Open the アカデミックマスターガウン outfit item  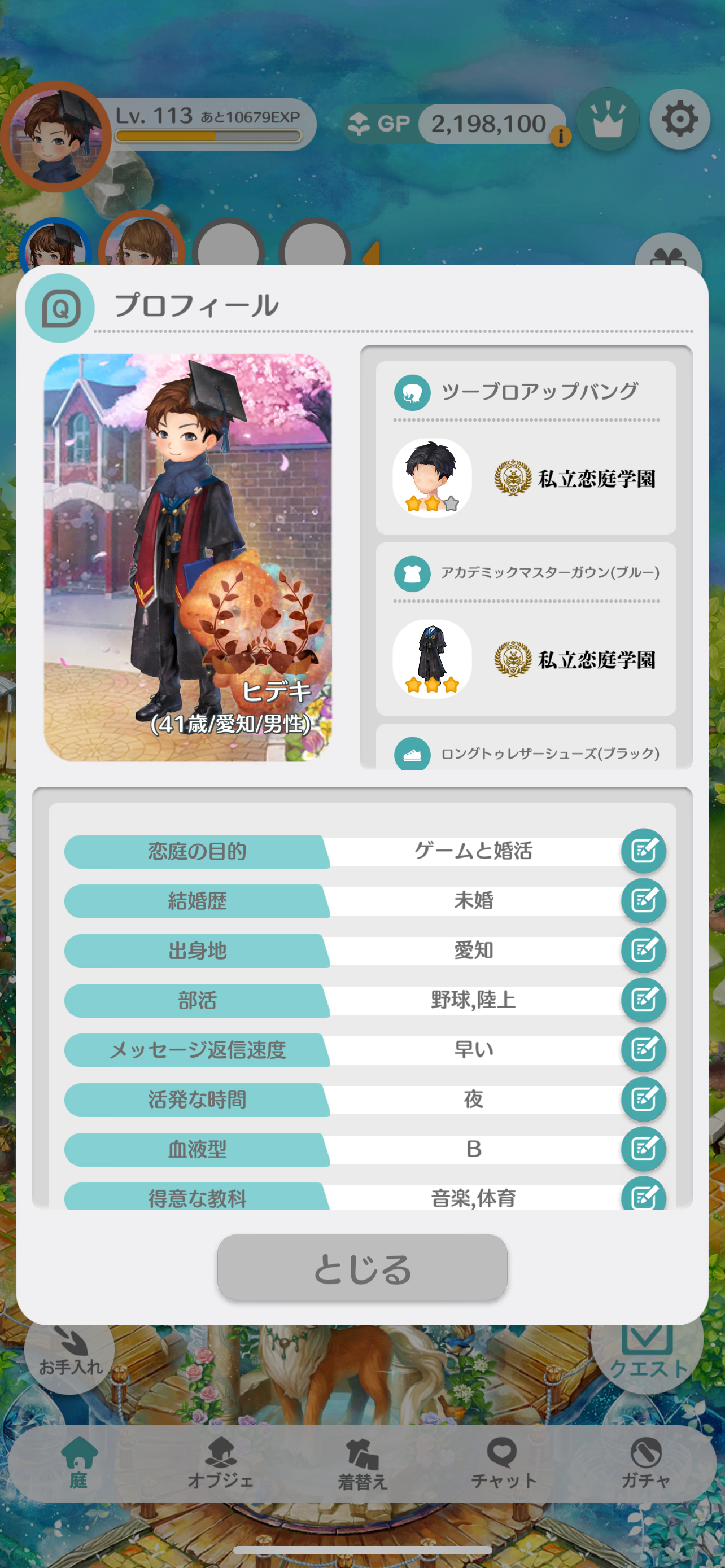(526, 629)
